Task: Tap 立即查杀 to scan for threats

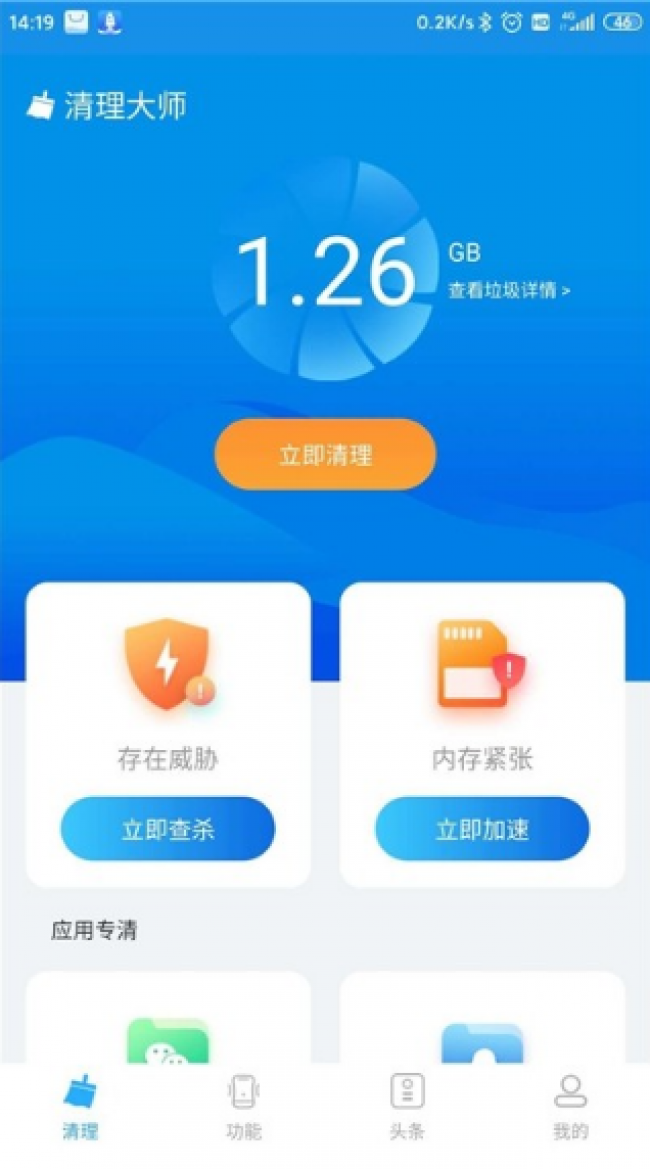Action: click(x=168, y=829)
